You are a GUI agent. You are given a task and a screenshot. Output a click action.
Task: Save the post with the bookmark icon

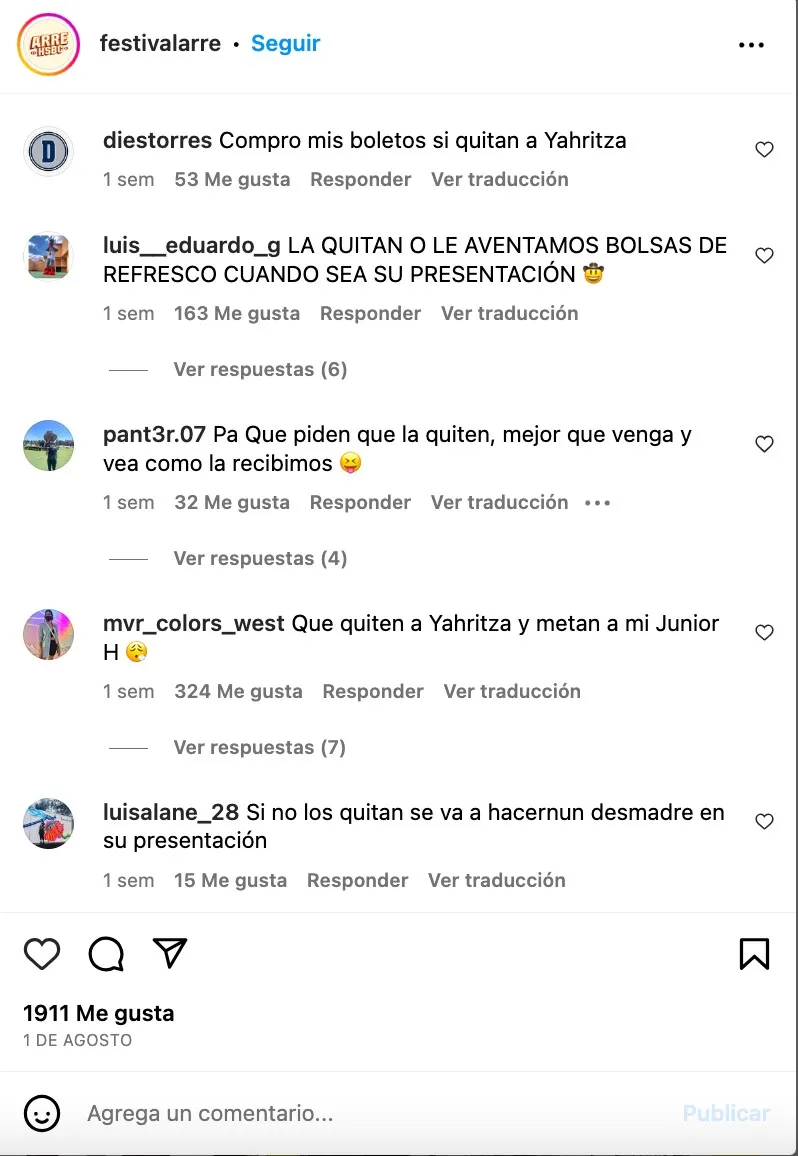pyautogui.click(x=756, y=954)
